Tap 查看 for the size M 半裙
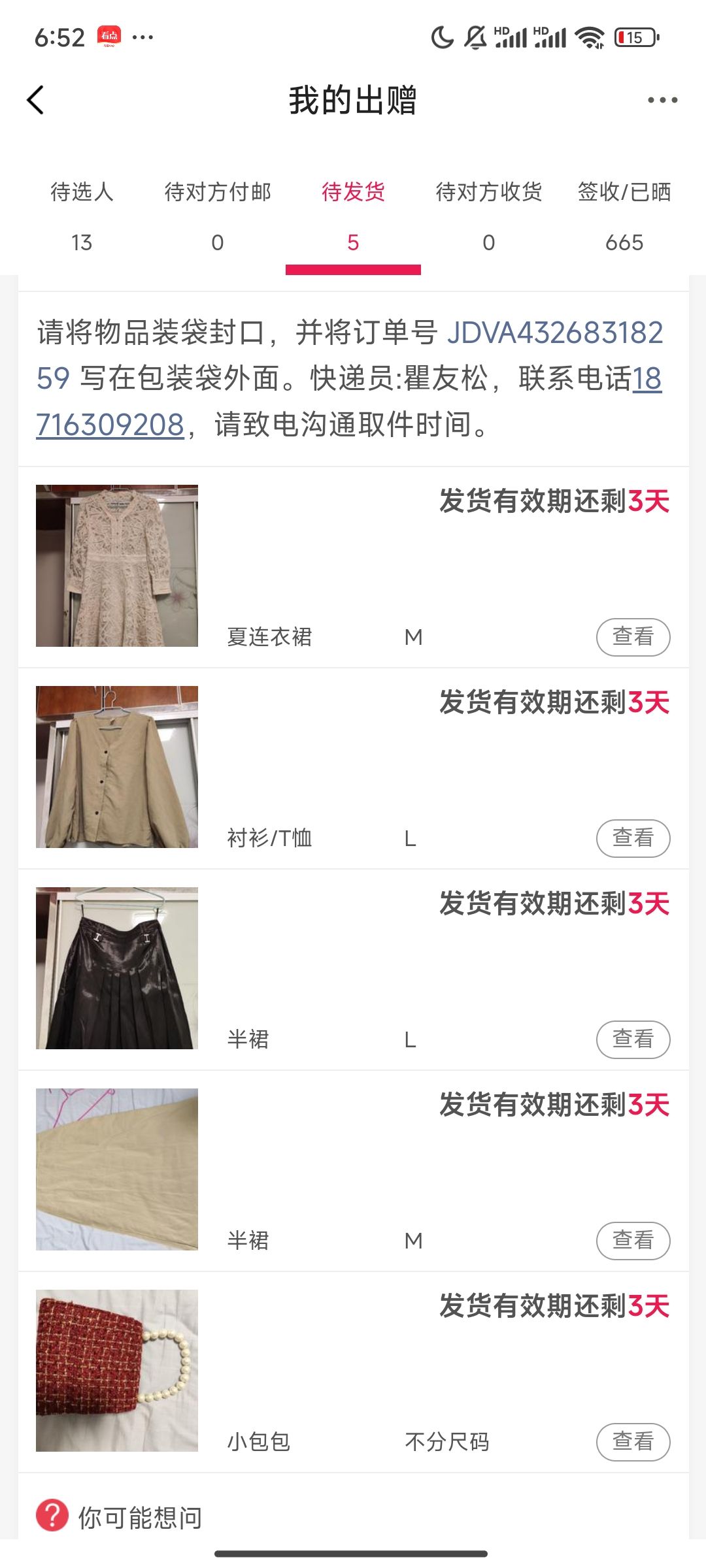 coord(632,1240)
